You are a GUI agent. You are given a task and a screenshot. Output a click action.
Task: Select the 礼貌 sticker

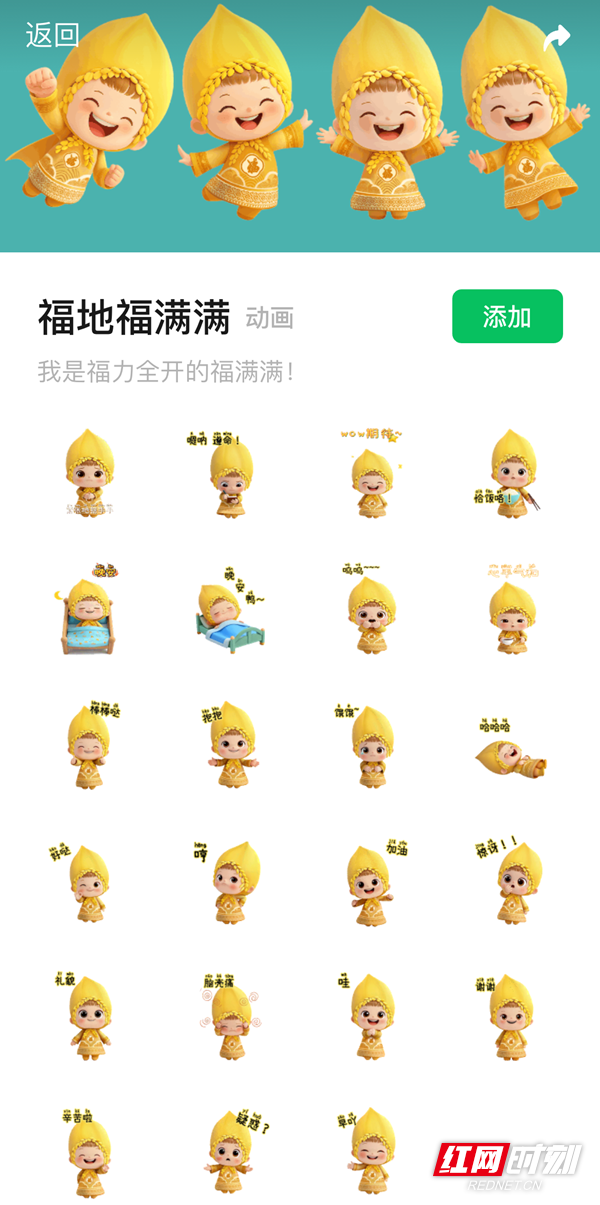(90, 1015)
